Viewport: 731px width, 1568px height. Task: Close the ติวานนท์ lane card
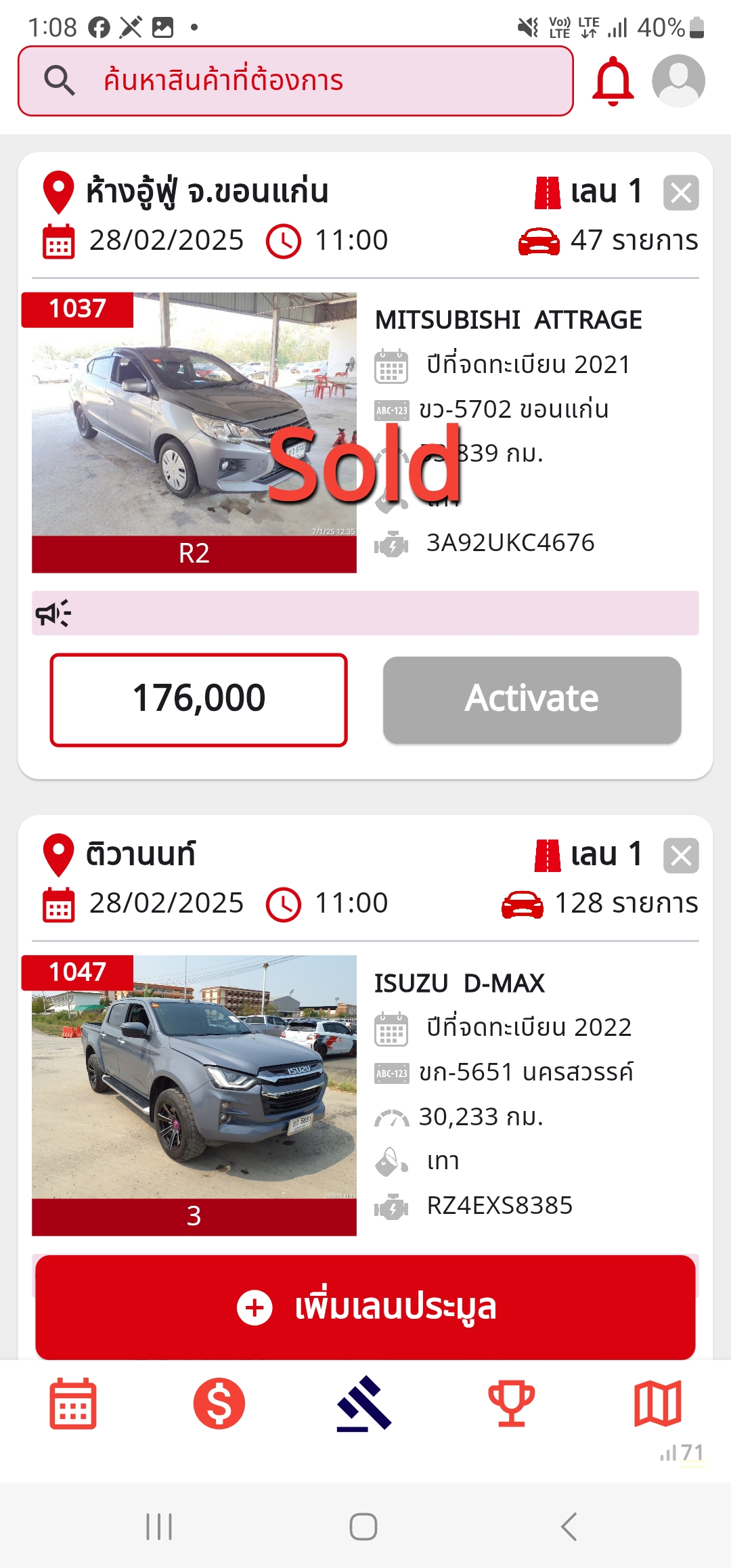coord(681,856)
